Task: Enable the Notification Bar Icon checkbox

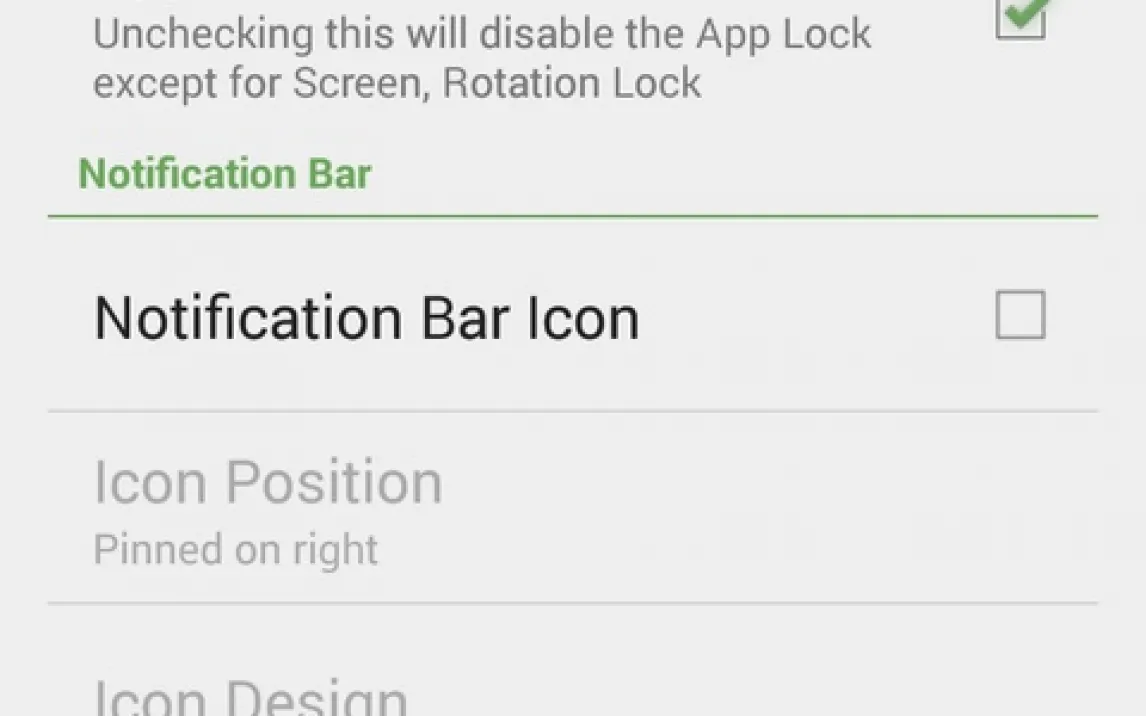Action: (x=1020, y=316)
